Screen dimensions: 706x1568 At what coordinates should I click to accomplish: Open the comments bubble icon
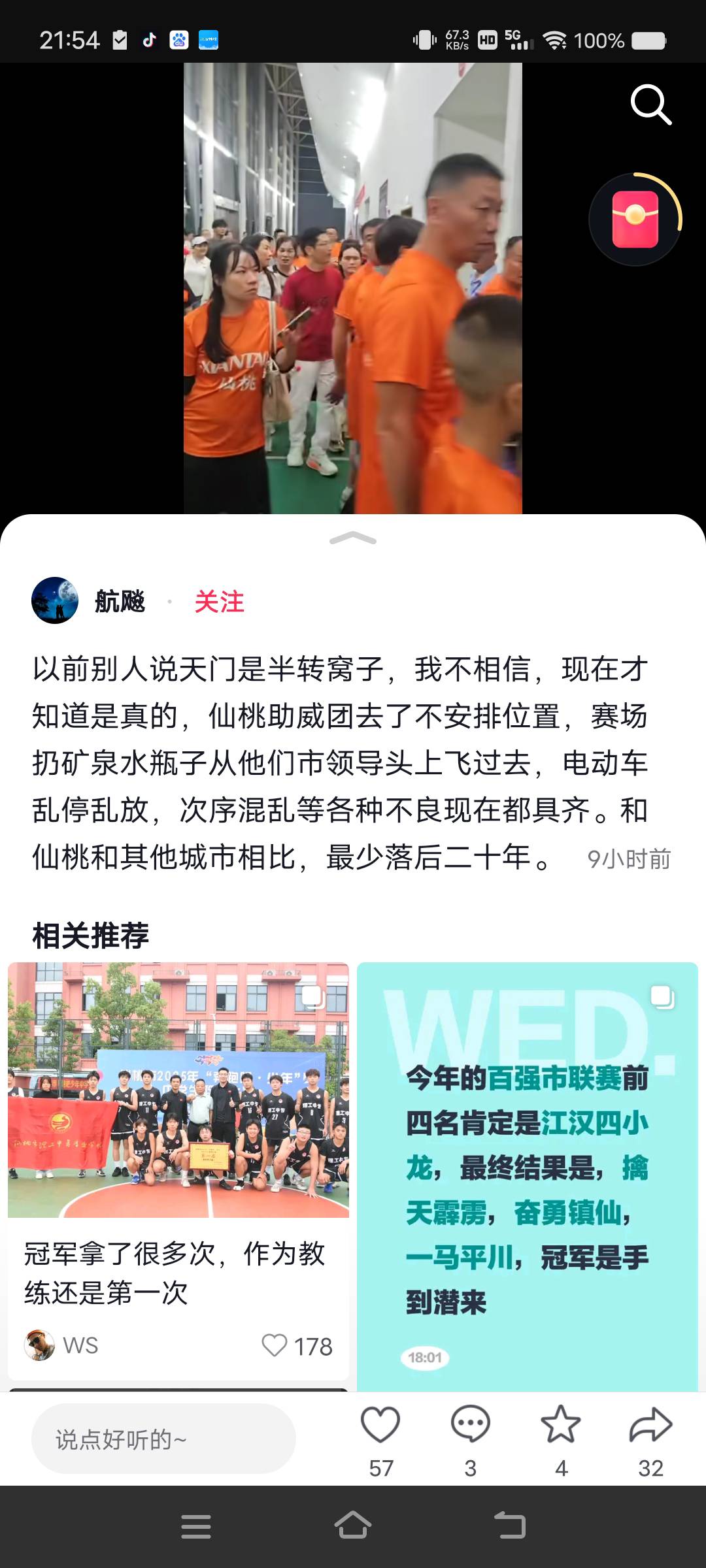470,1425
